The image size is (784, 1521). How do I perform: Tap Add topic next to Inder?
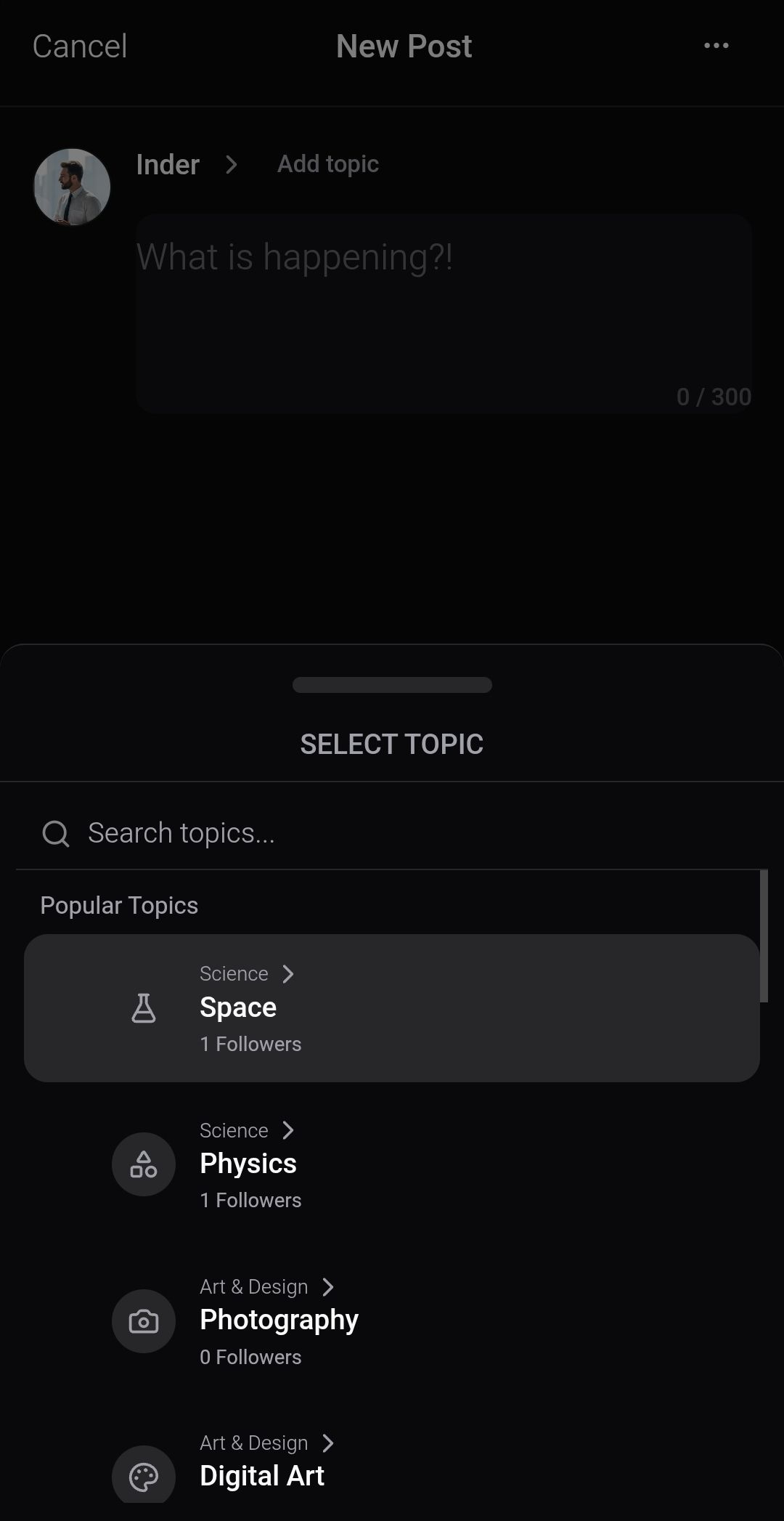(x=328, y=164)
